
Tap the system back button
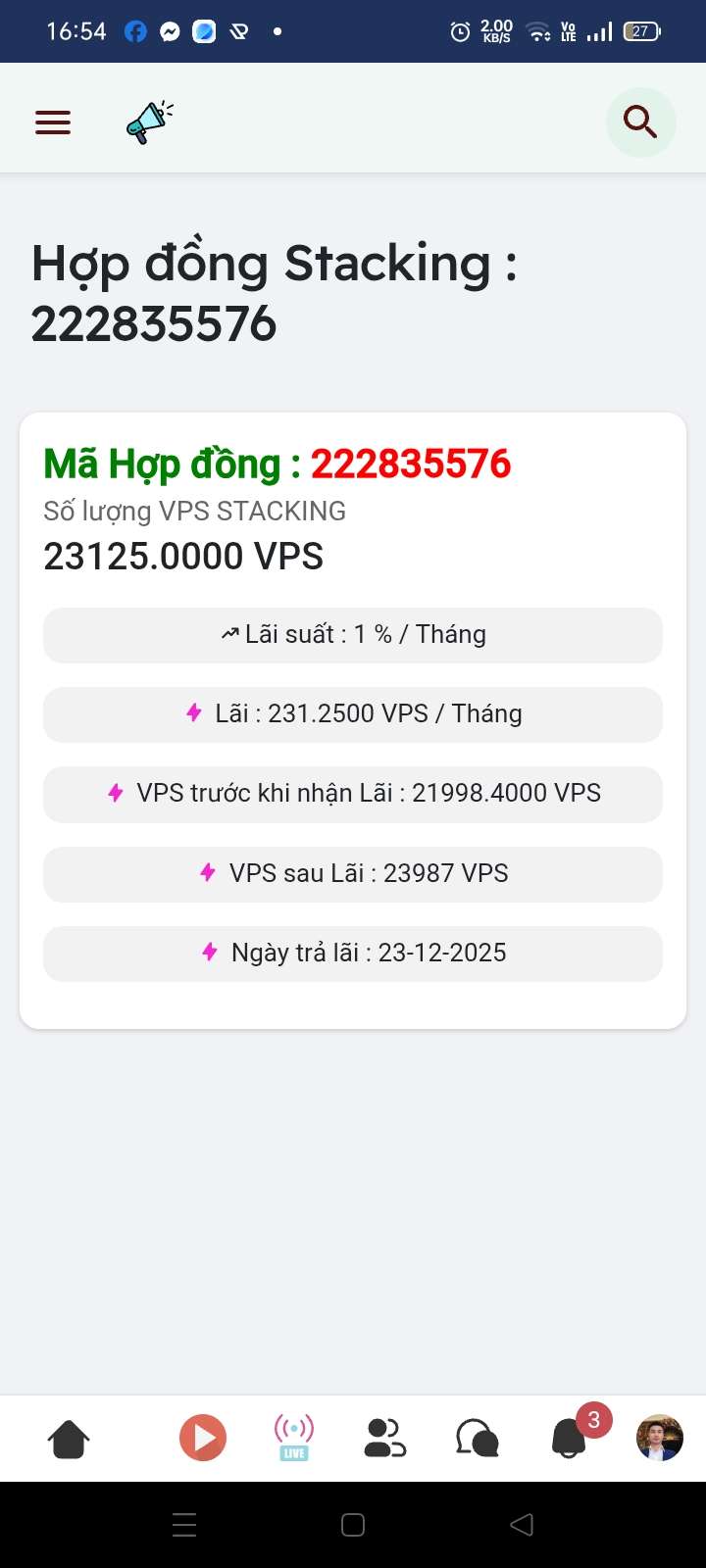tap(522, 1524)
